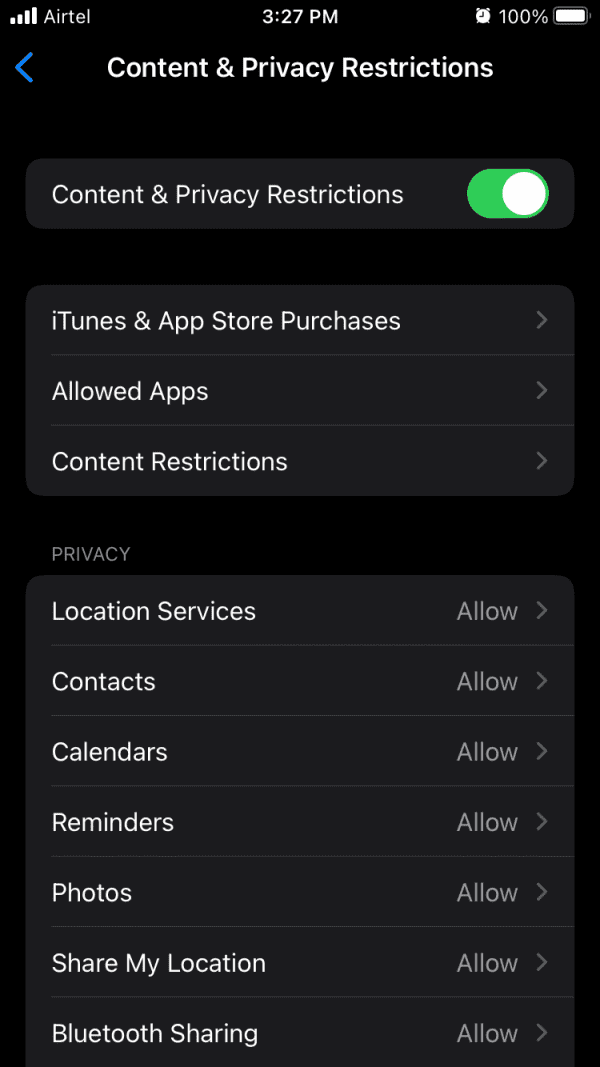
Task: Tap the Reminders row
Action: point(300,822)
